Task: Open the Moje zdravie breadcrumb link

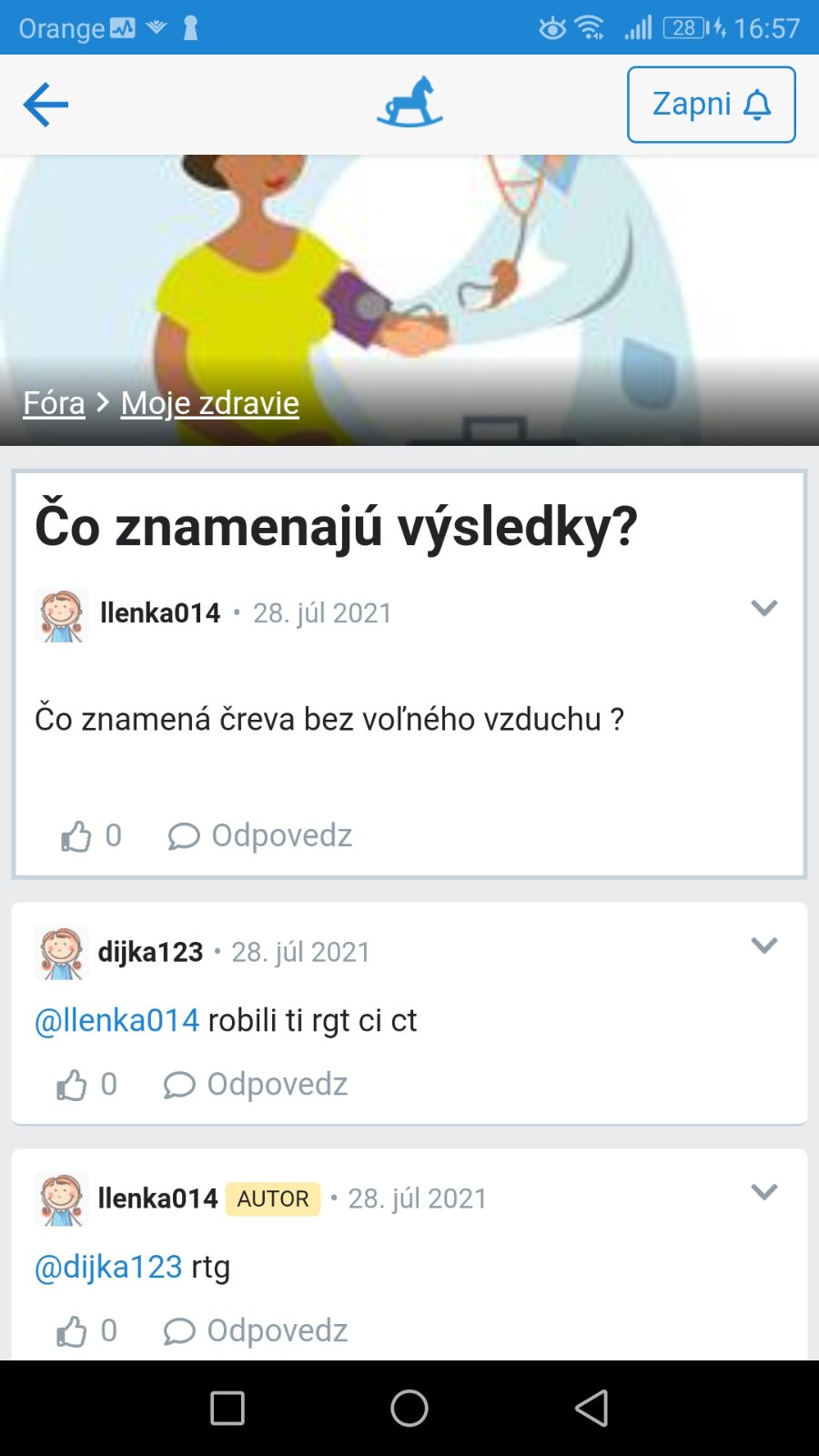Action: point(209,402)
